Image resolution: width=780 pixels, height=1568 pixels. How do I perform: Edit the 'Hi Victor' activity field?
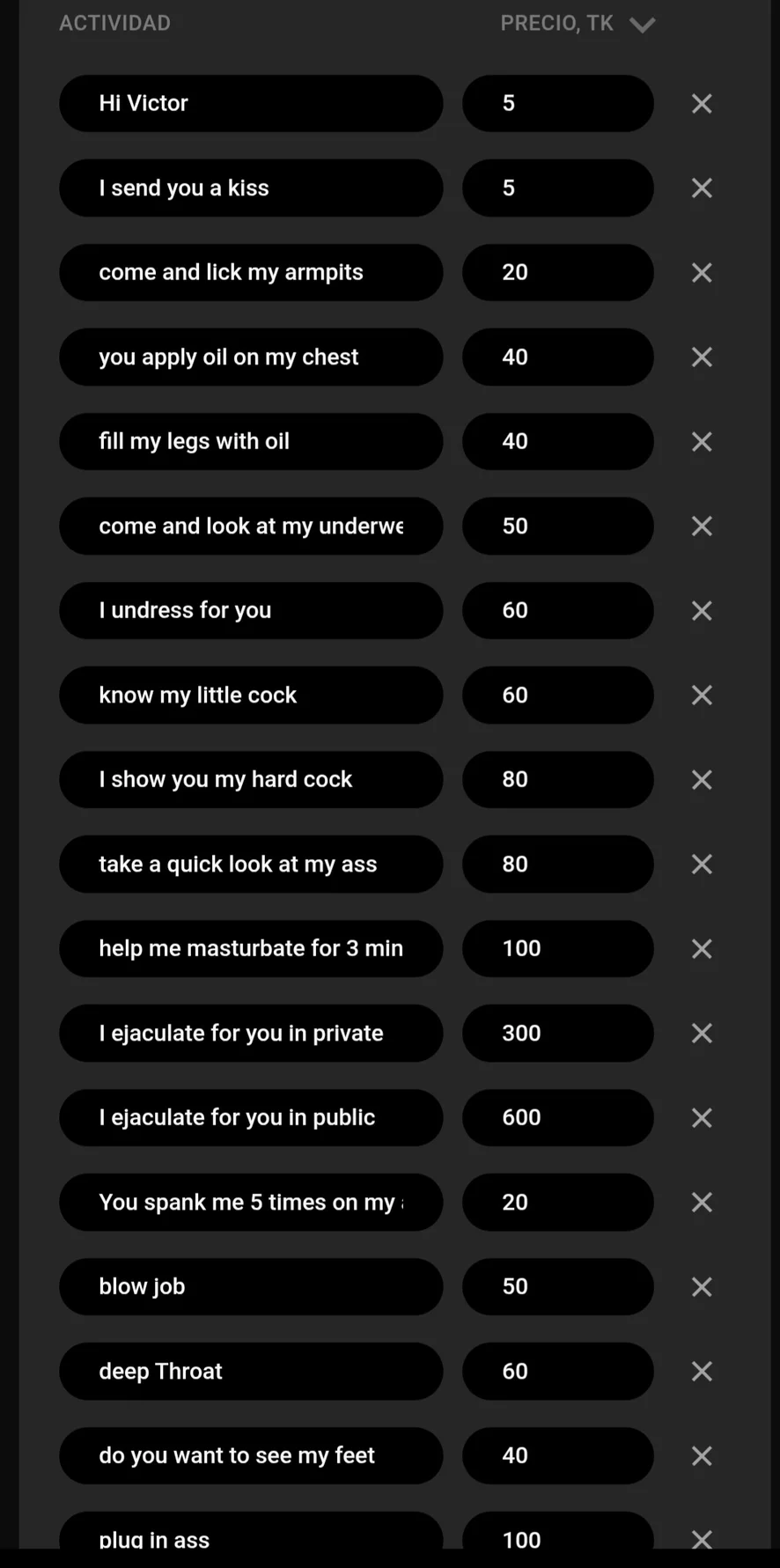pos(251,103)
